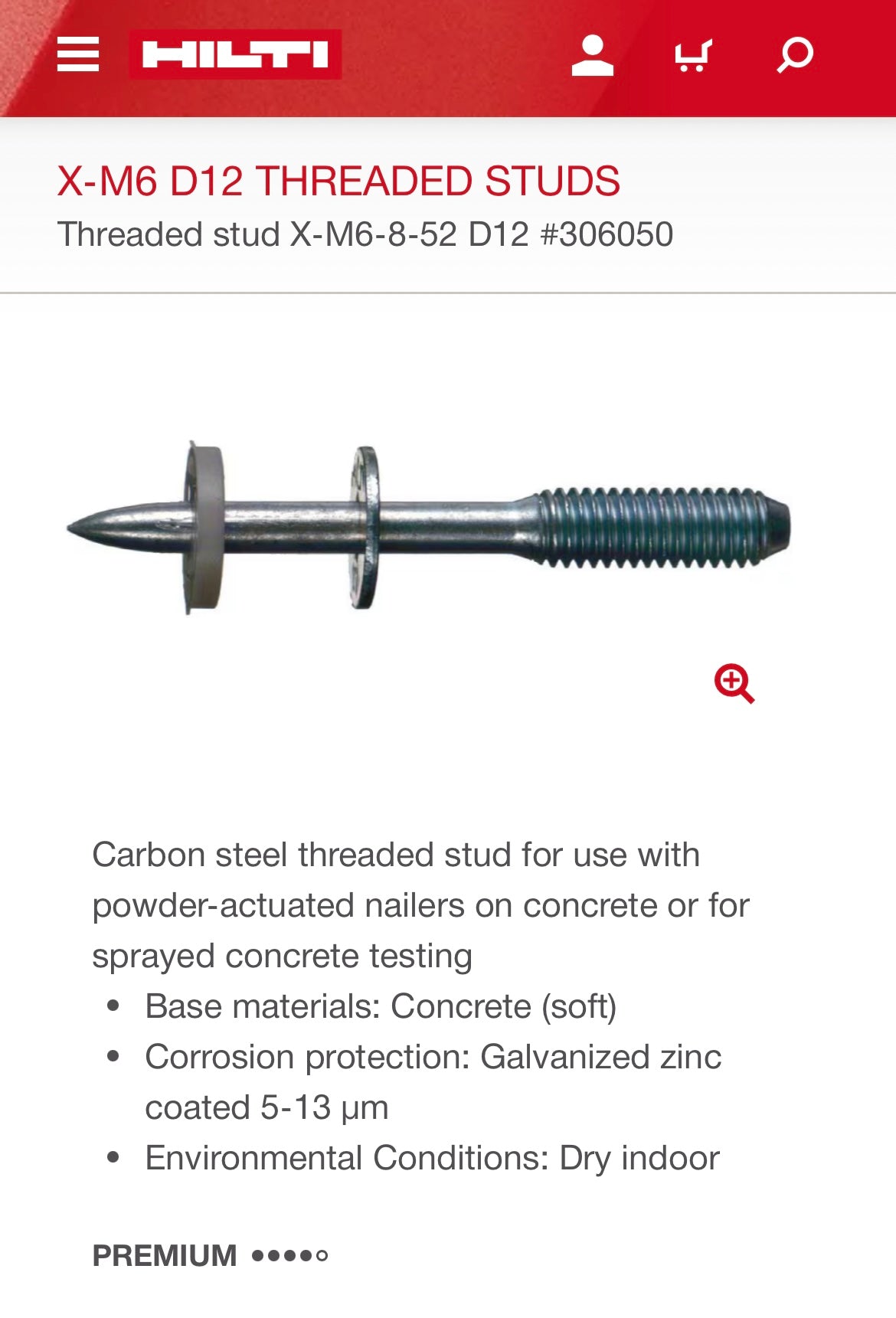896x1318 pixels.
Task: Open the threaded stud product photo
Action: [429, 528]
